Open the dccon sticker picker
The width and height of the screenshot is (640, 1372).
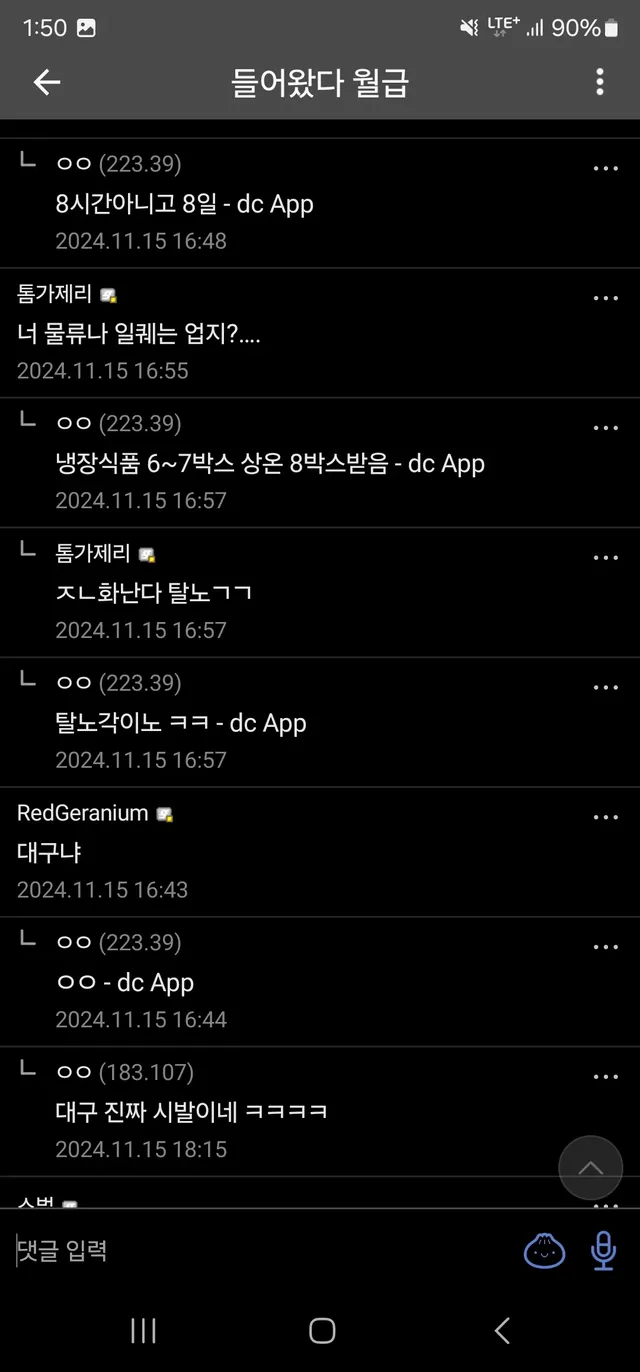click(x=545, y=1250)
